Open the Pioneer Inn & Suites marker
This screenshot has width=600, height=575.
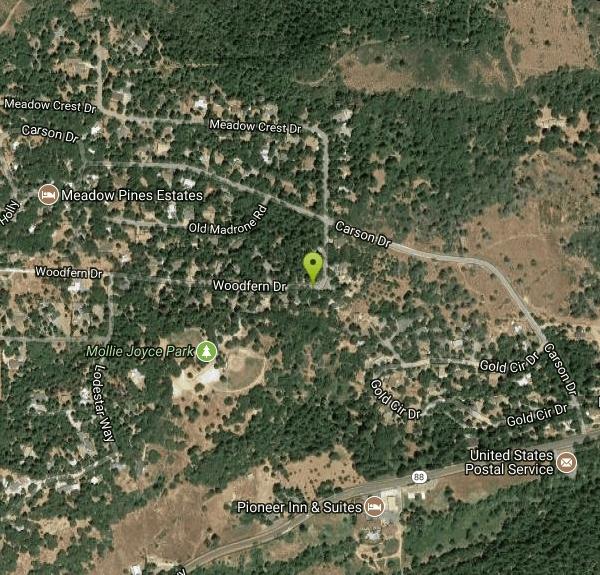(374, 507)
